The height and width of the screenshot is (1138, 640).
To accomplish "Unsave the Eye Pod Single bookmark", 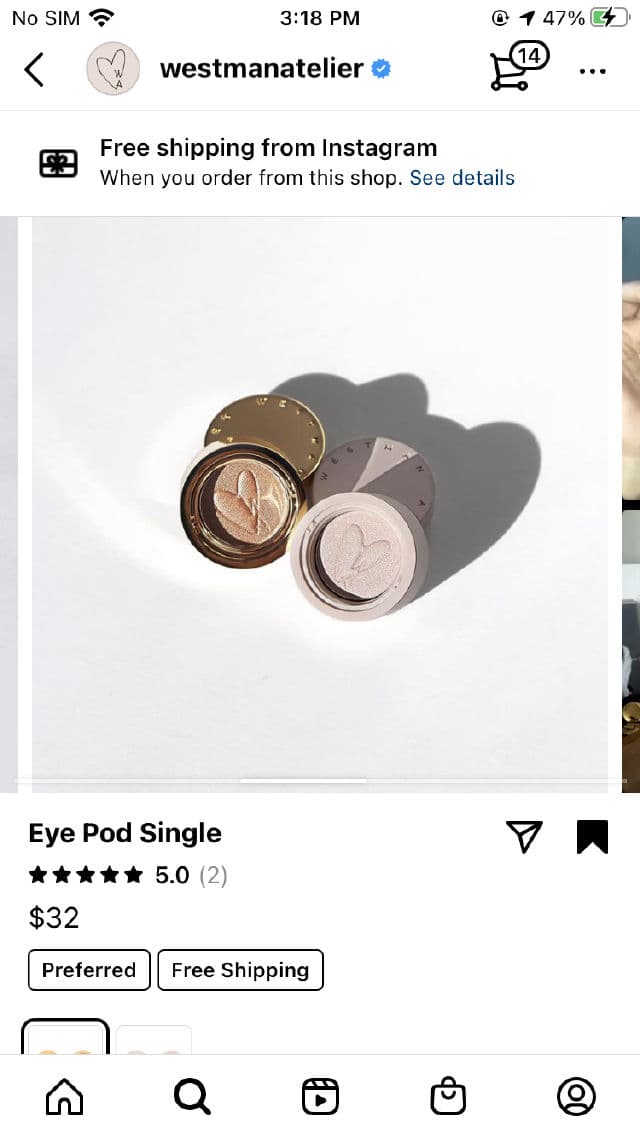I will (x=592, y=836).
